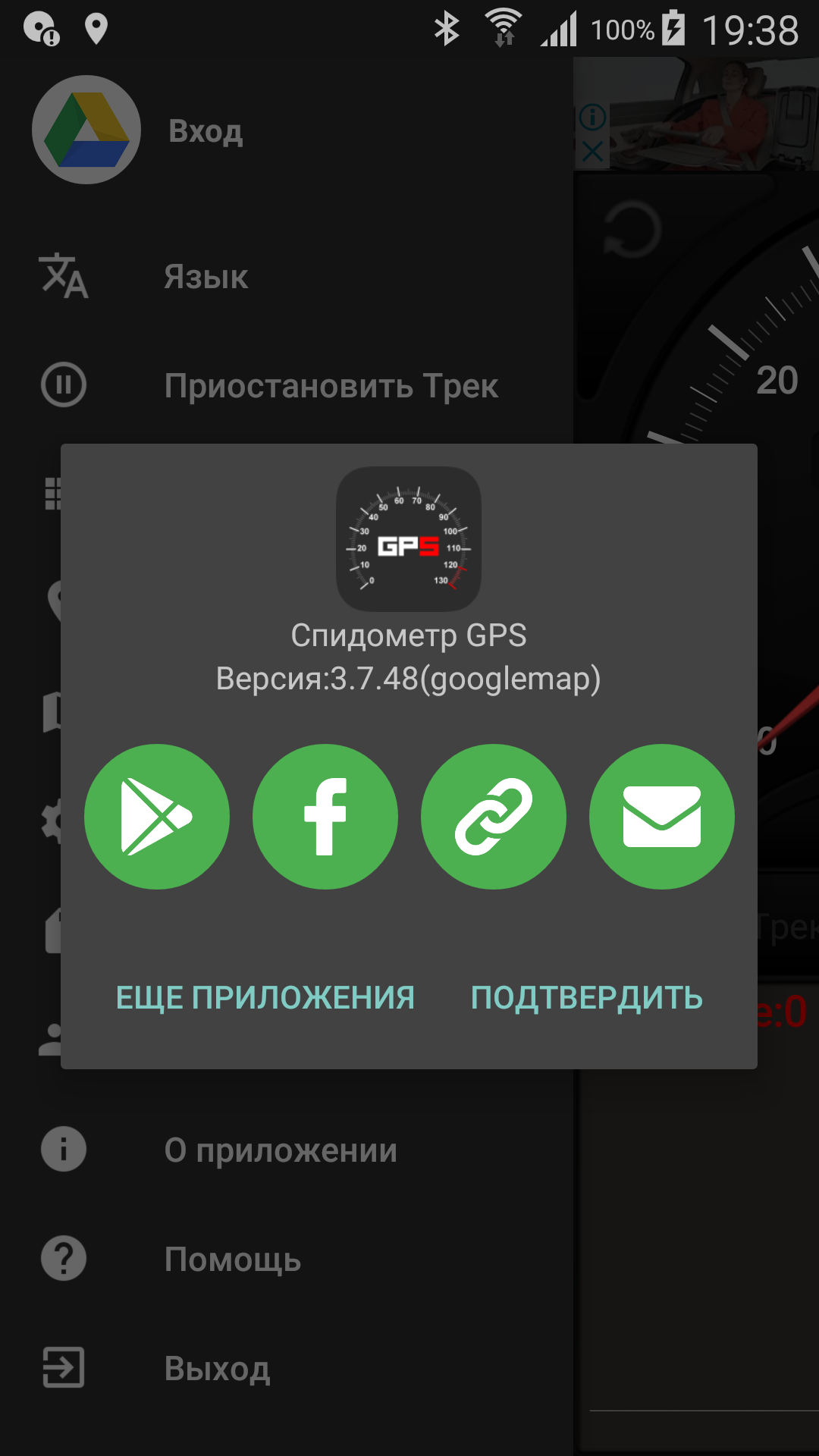Open the app's Google Play store page
The image size is (819, 1456).
157,817
